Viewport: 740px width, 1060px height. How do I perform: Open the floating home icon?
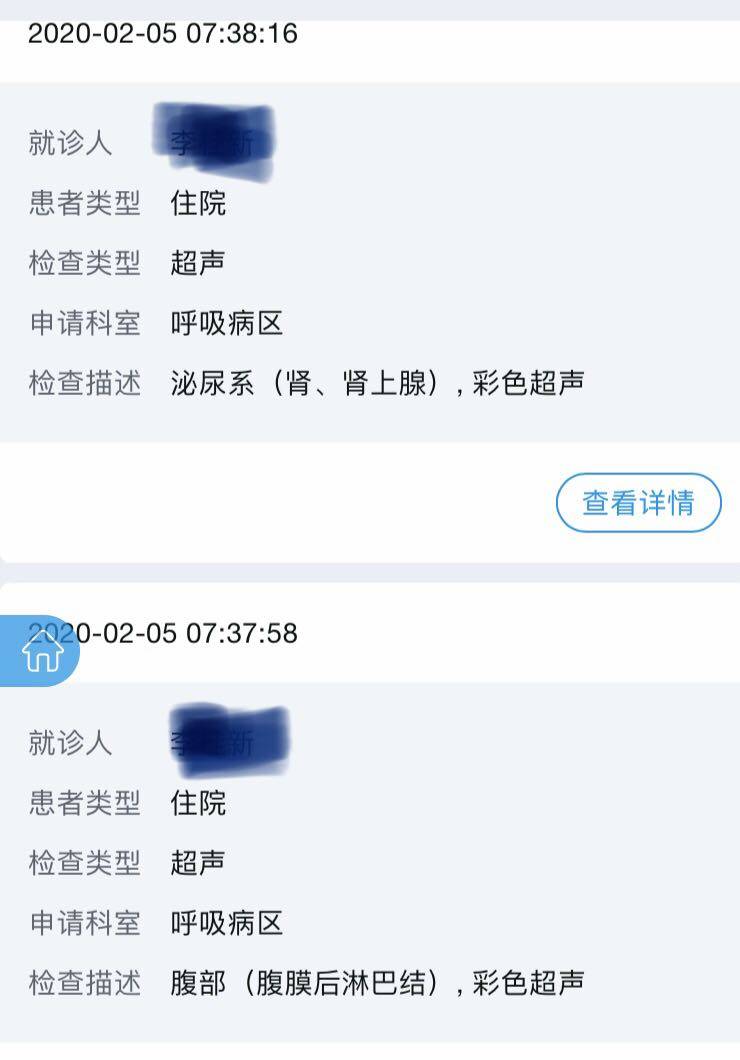(x=40, y=652)
